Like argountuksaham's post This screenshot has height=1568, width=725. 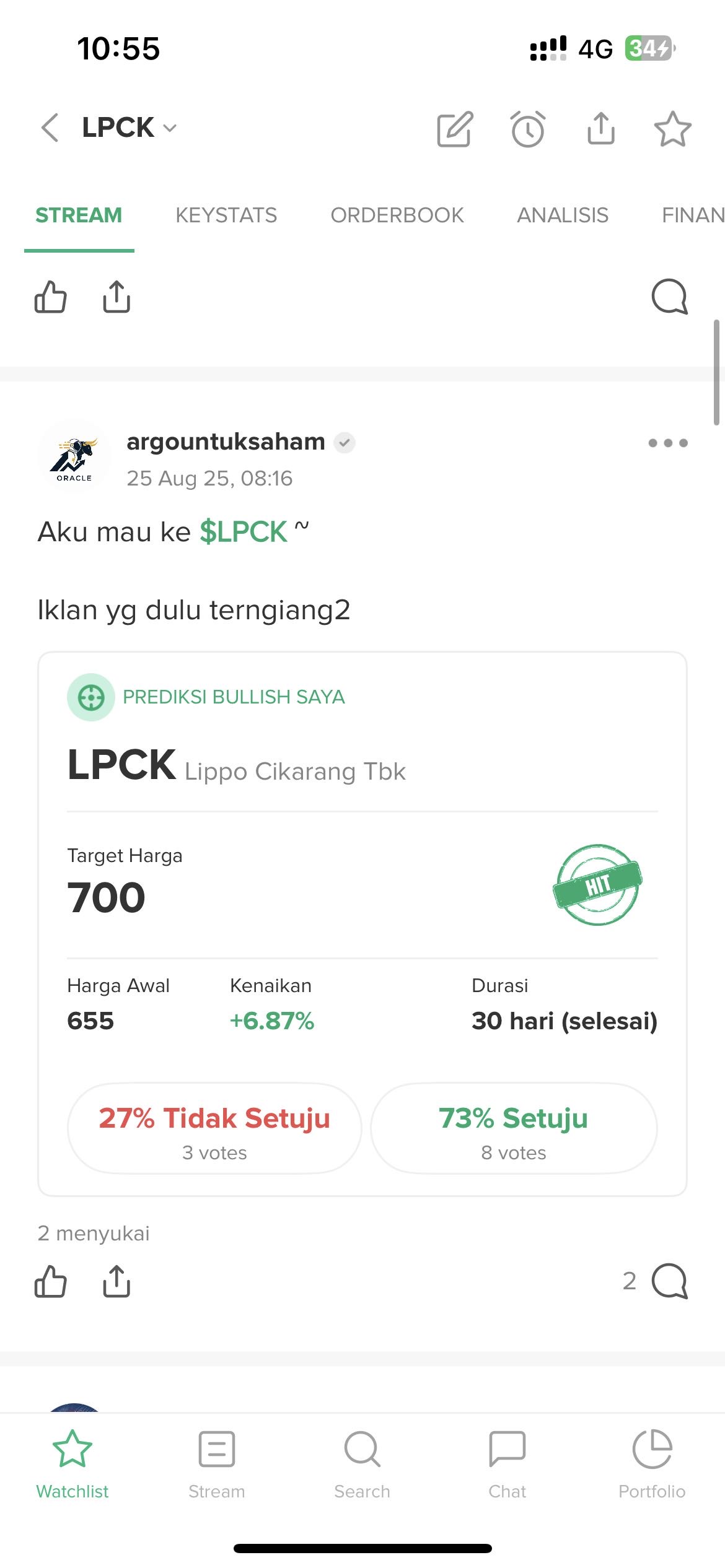tap(51, 1281)
